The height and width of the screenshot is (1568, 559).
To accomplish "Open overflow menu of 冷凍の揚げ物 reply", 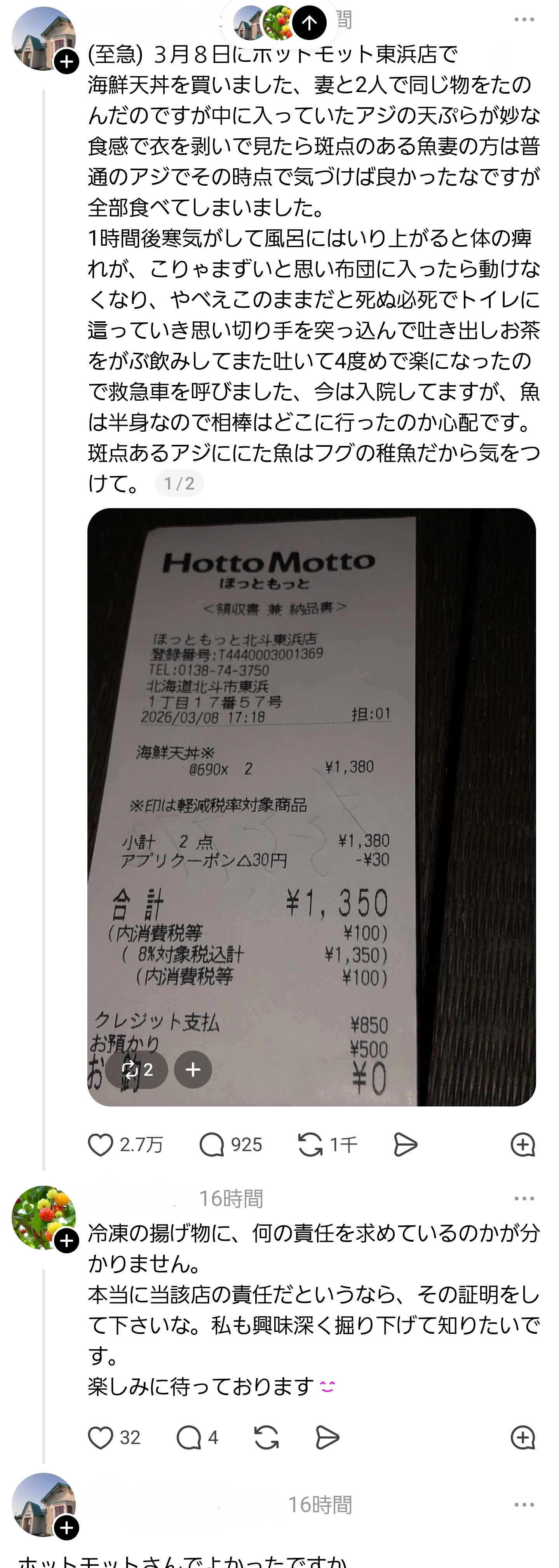I will point(524,1199).
